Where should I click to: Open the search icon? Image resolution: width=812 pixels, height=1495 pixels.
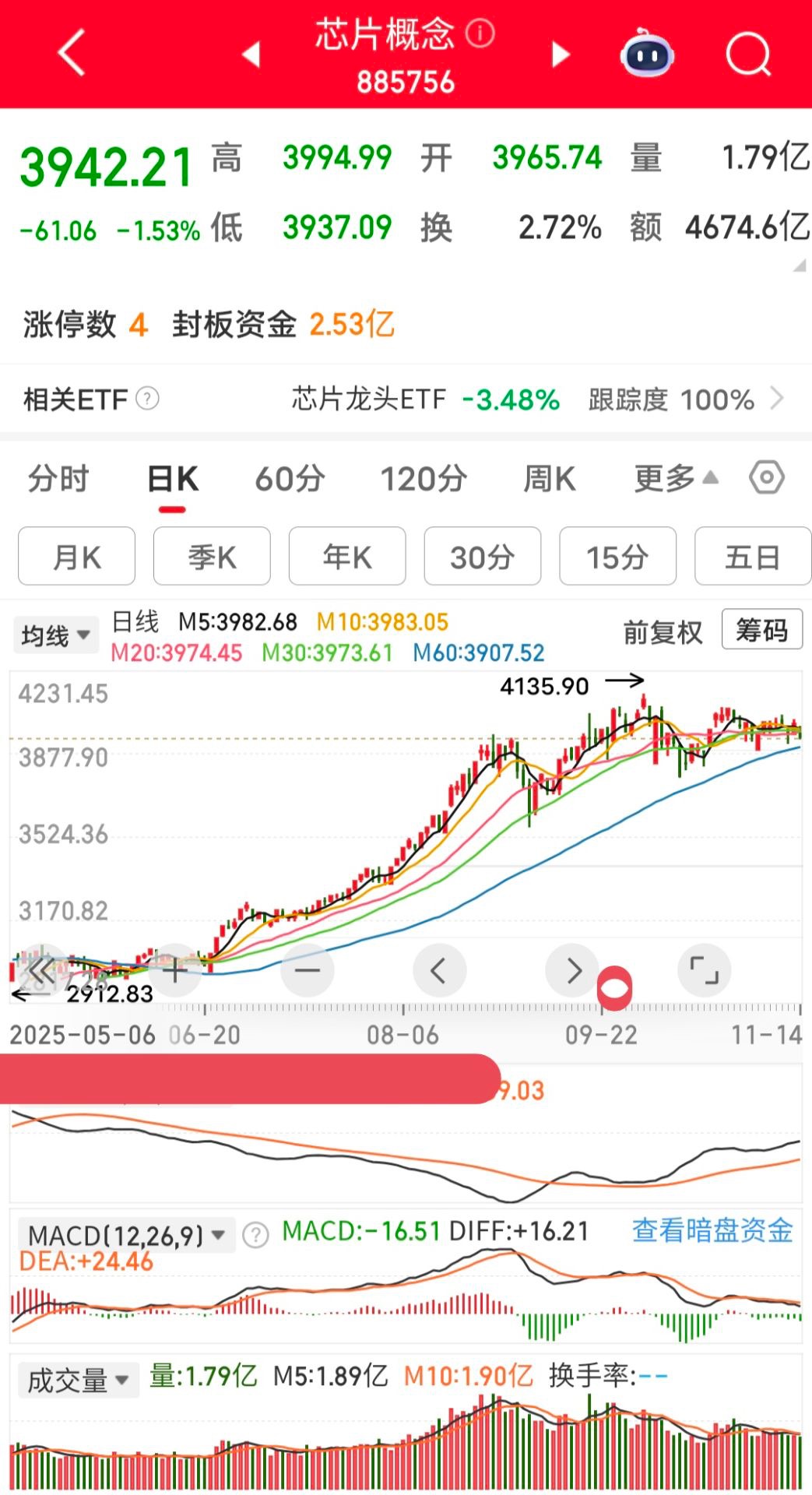(x=748, y=54)
